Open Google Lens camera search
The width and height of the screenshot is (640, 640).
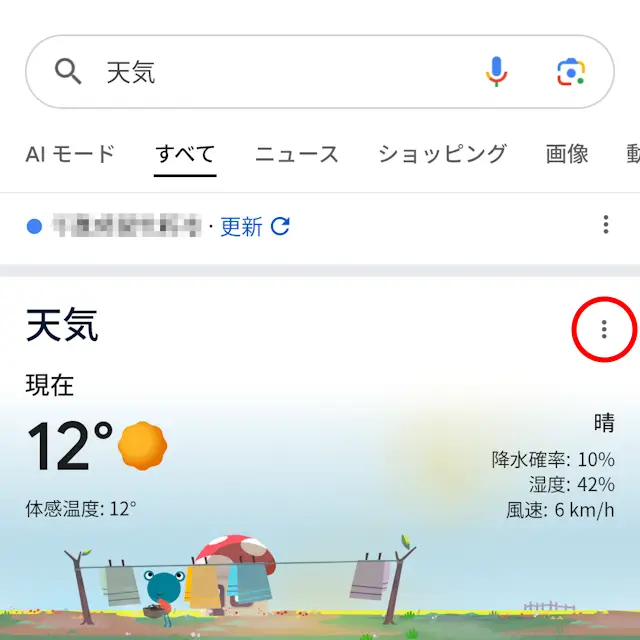[x=570, y=72]
